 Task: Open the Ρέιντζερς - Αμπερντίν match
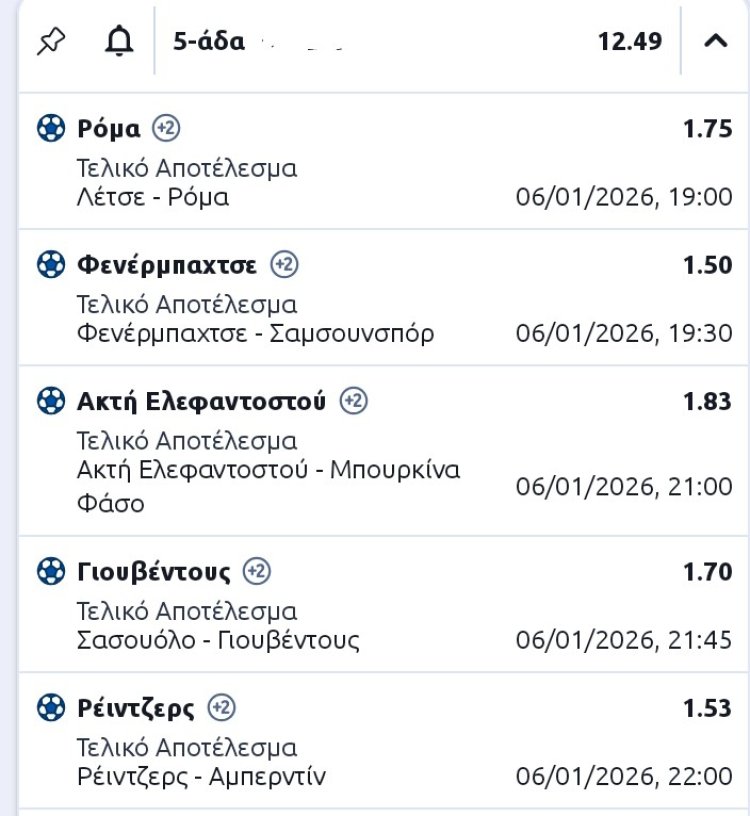coord(201,776)
